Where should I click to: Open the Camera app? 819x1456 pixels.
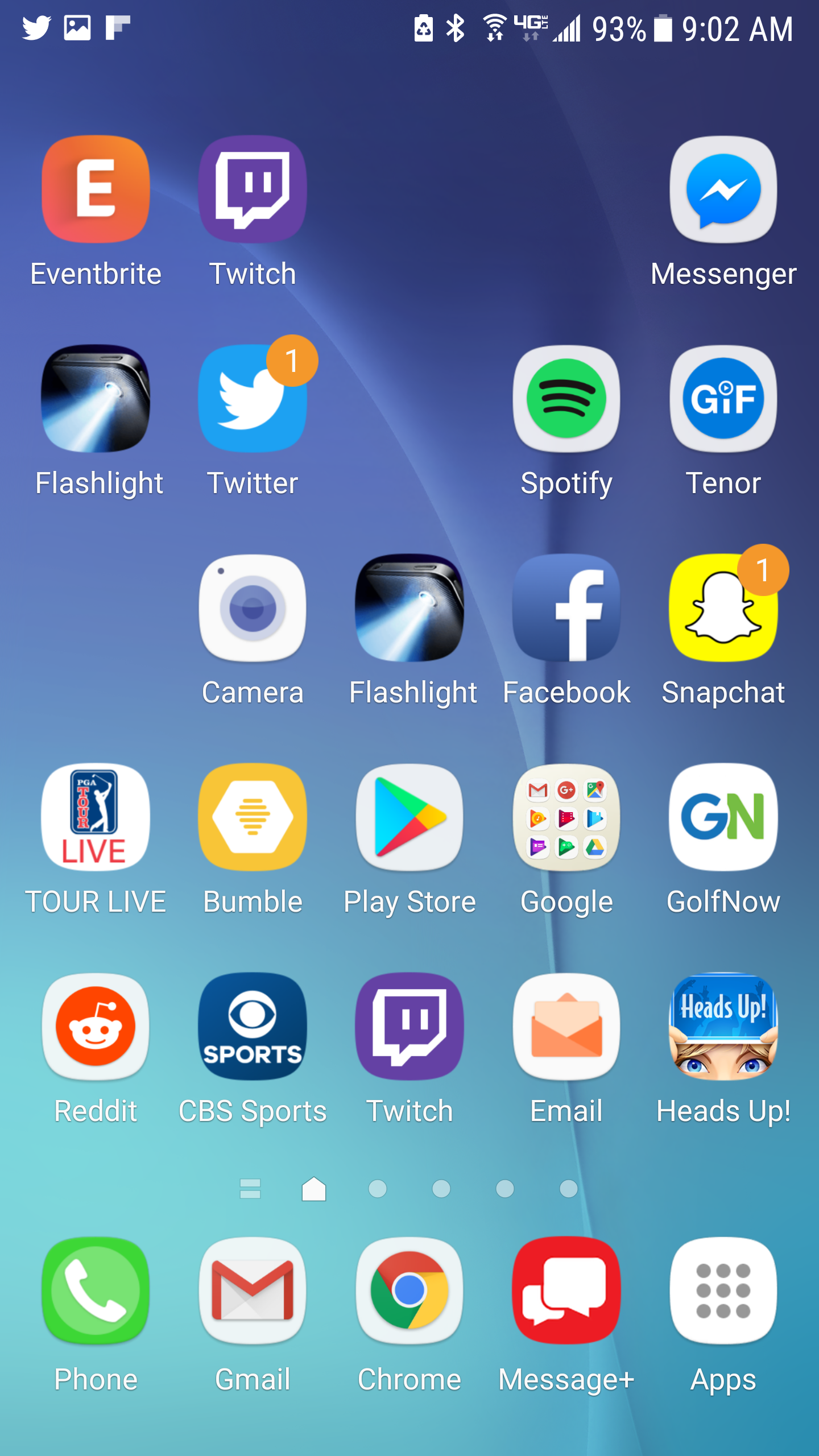coord(253,608)
